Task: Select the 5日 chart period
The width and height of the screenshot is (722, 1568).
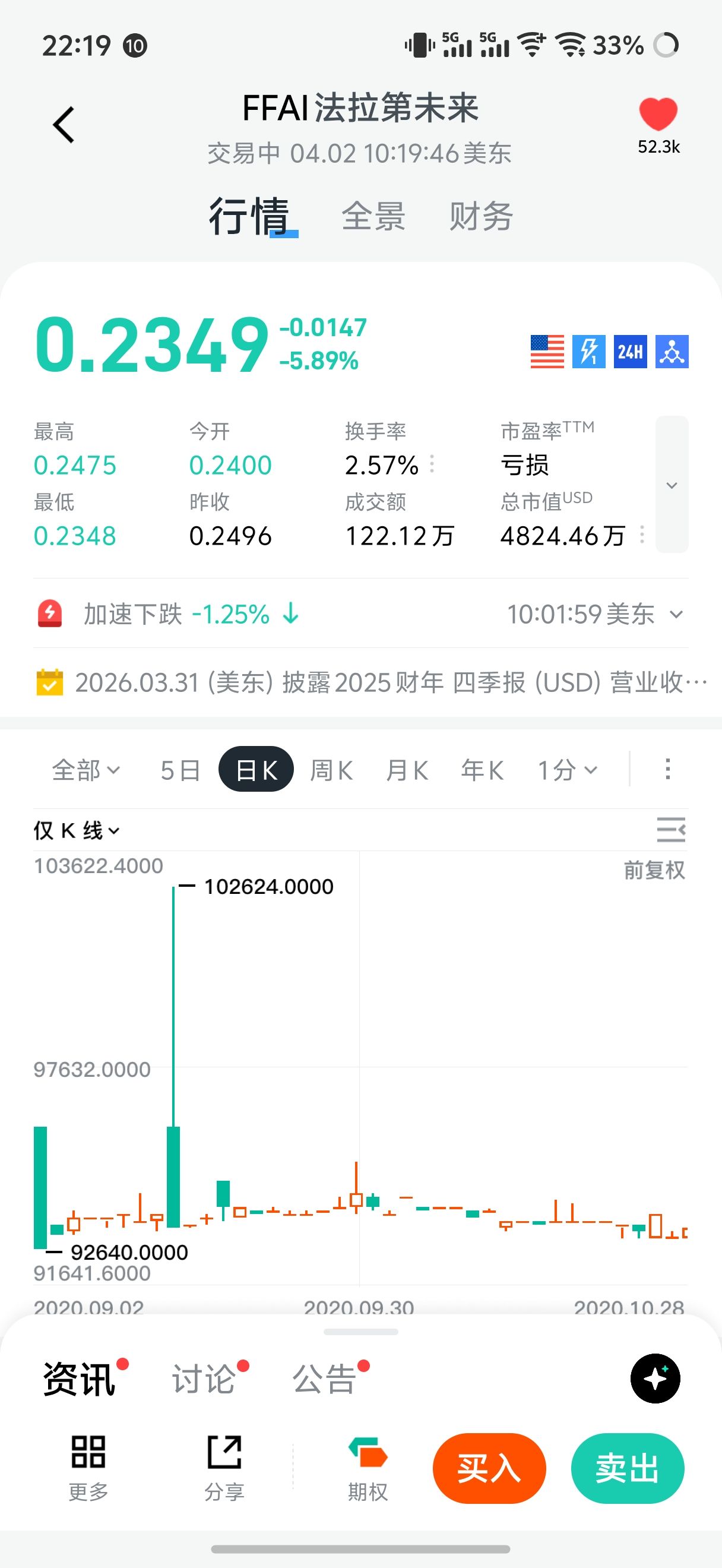Action: pyautogui.click(x=180, y=770)
